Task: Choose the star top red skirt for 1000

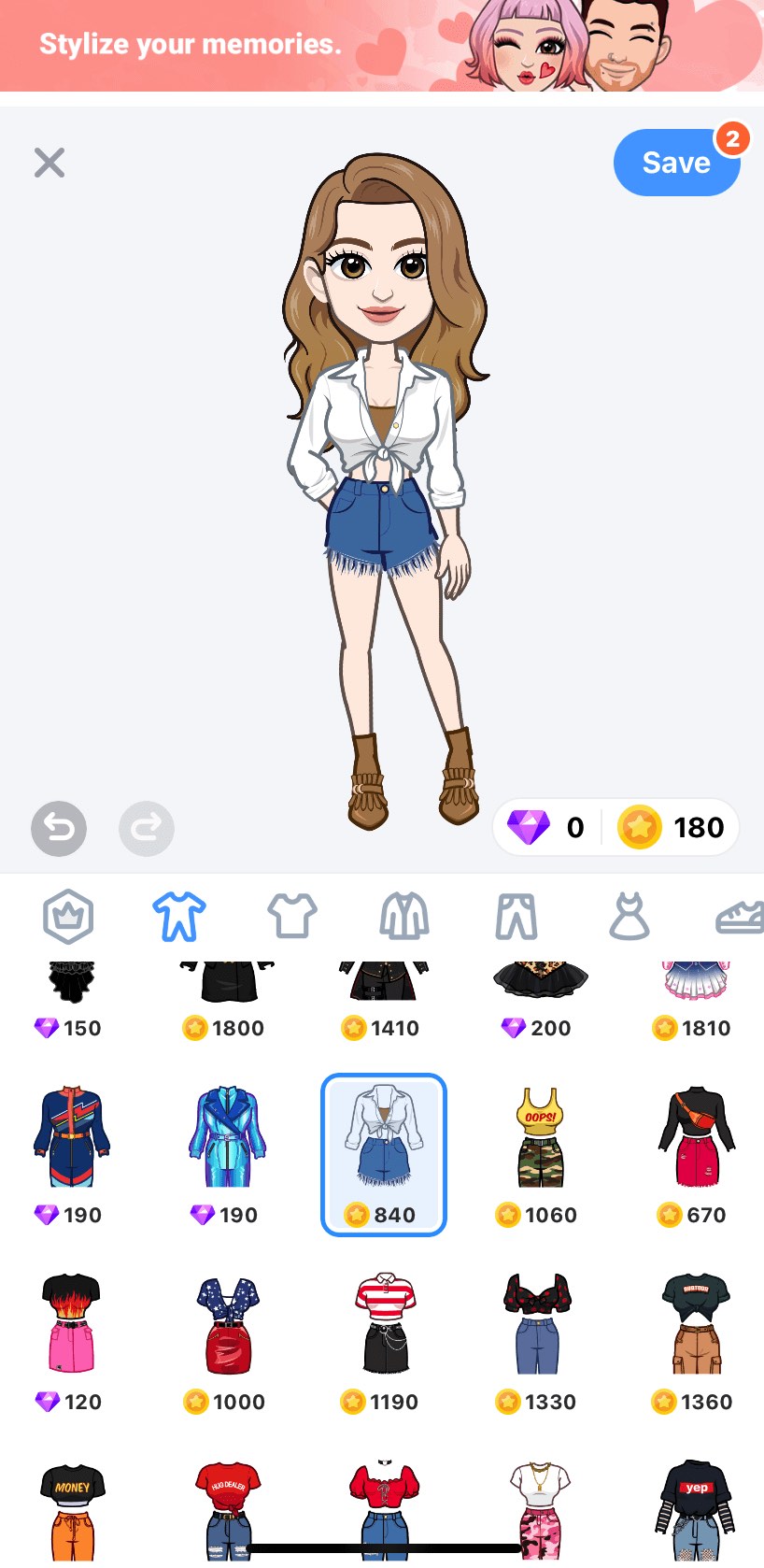Action: 228,1324
